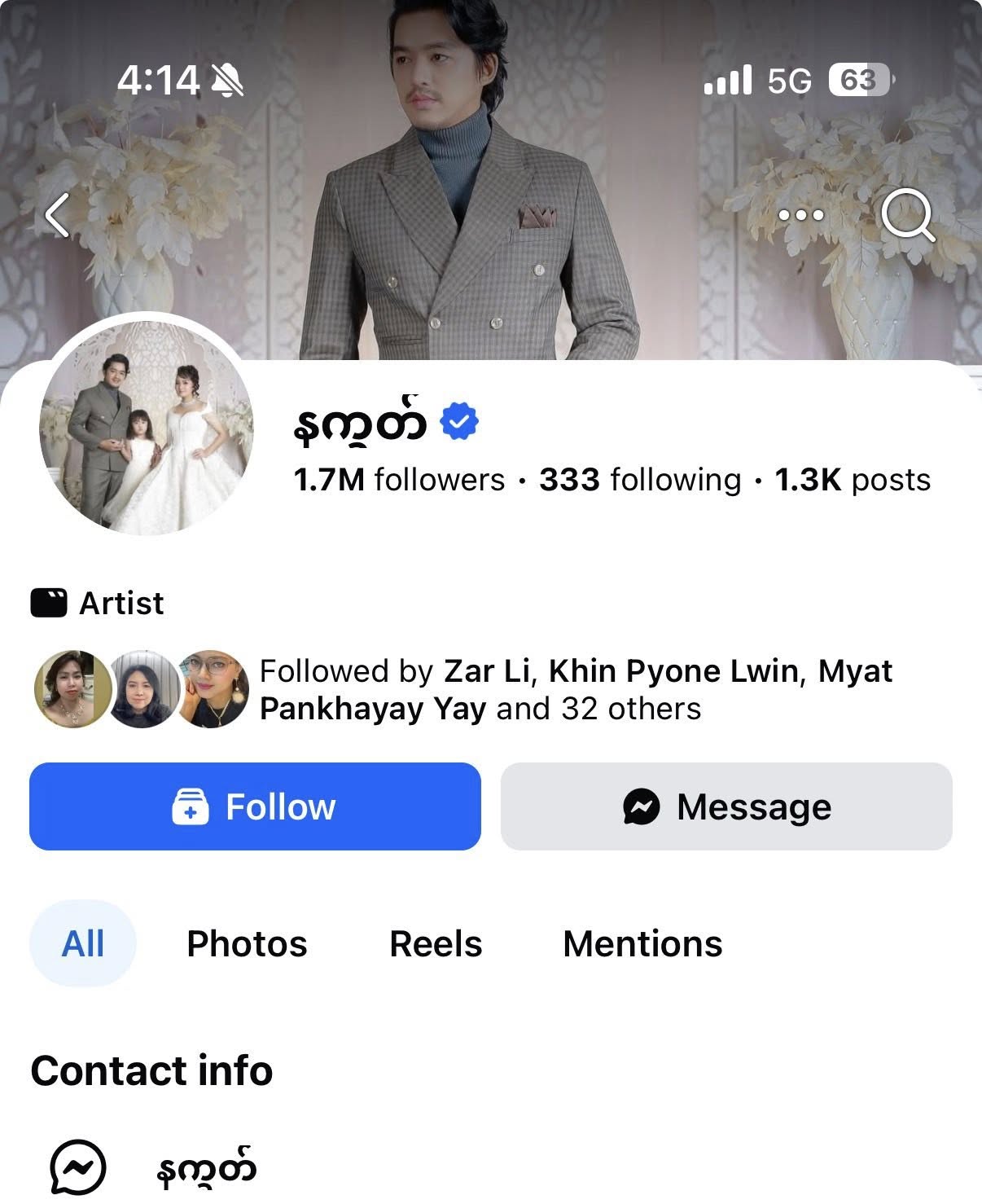Follow this artist page
The image size is (982, 1204).
[255, 806]
